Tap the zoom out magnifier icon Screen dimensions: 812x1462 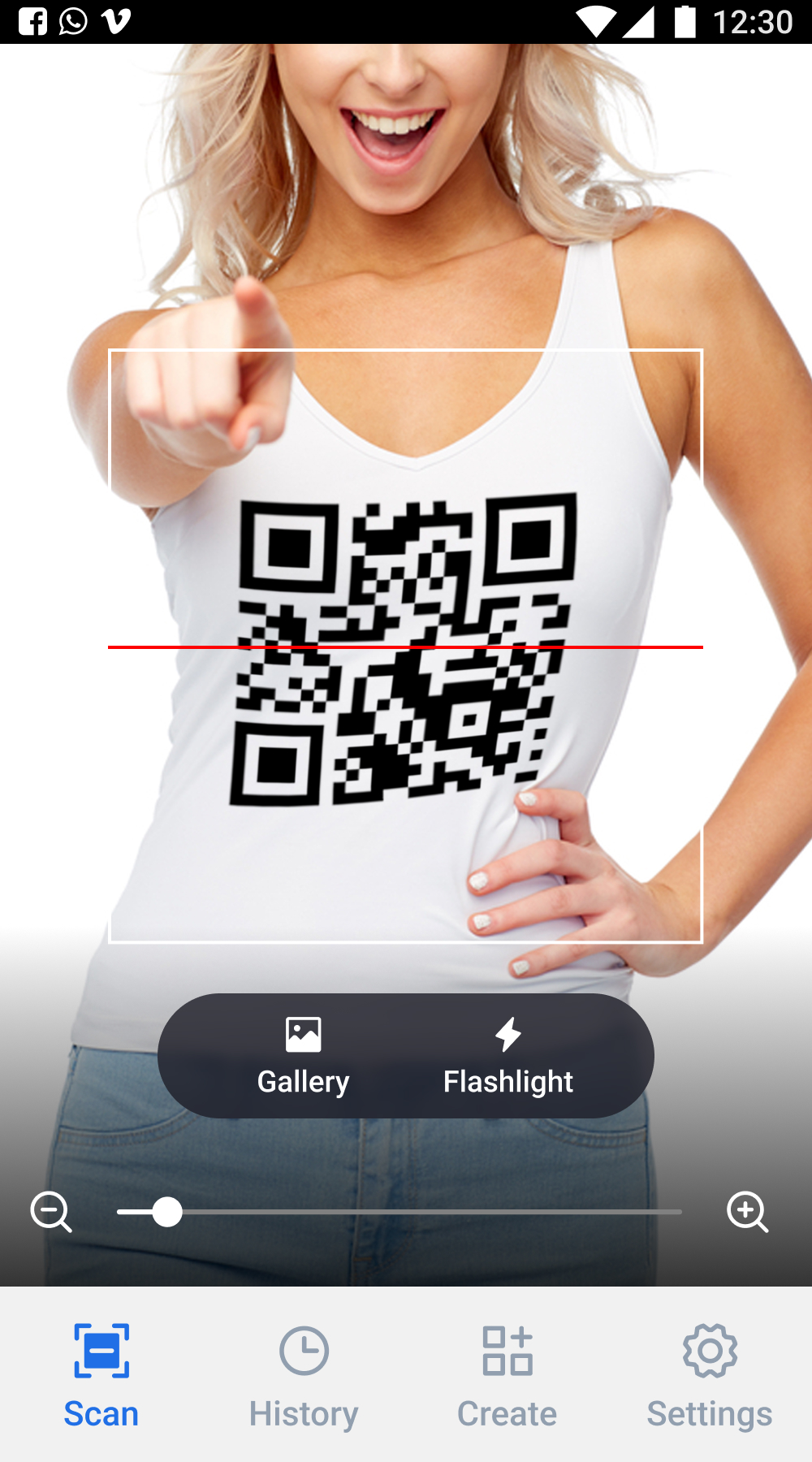pyautogui.click(x=51, y=1212)
